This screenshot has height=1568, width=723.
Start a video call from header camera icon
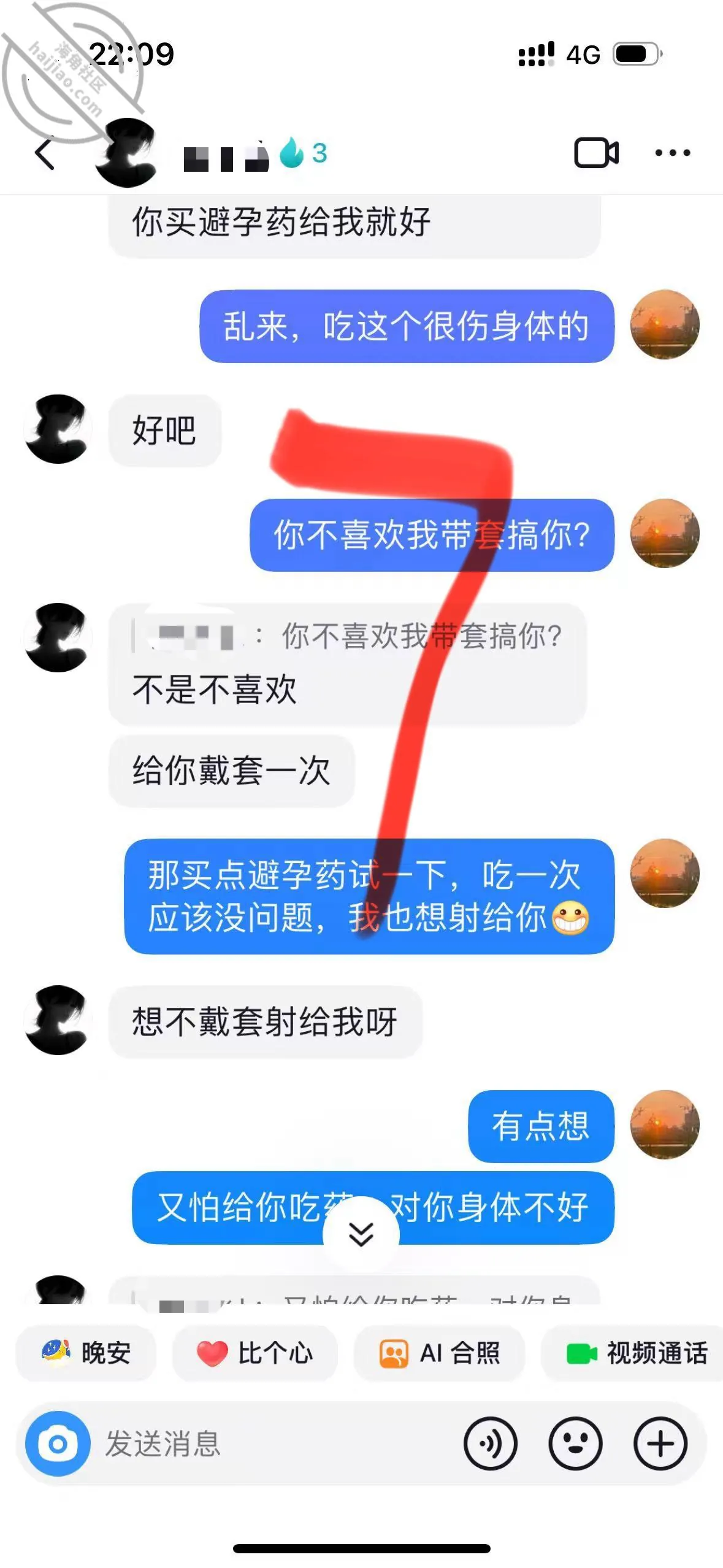(x=596, y=153)
